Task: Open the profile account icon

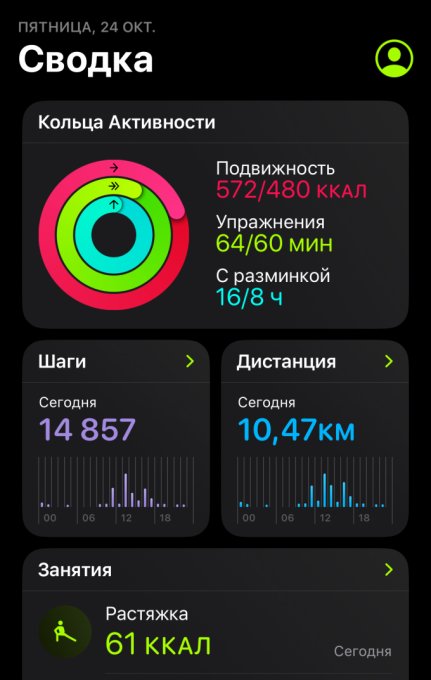Action: pyautogui.click(x=394, y=58)
